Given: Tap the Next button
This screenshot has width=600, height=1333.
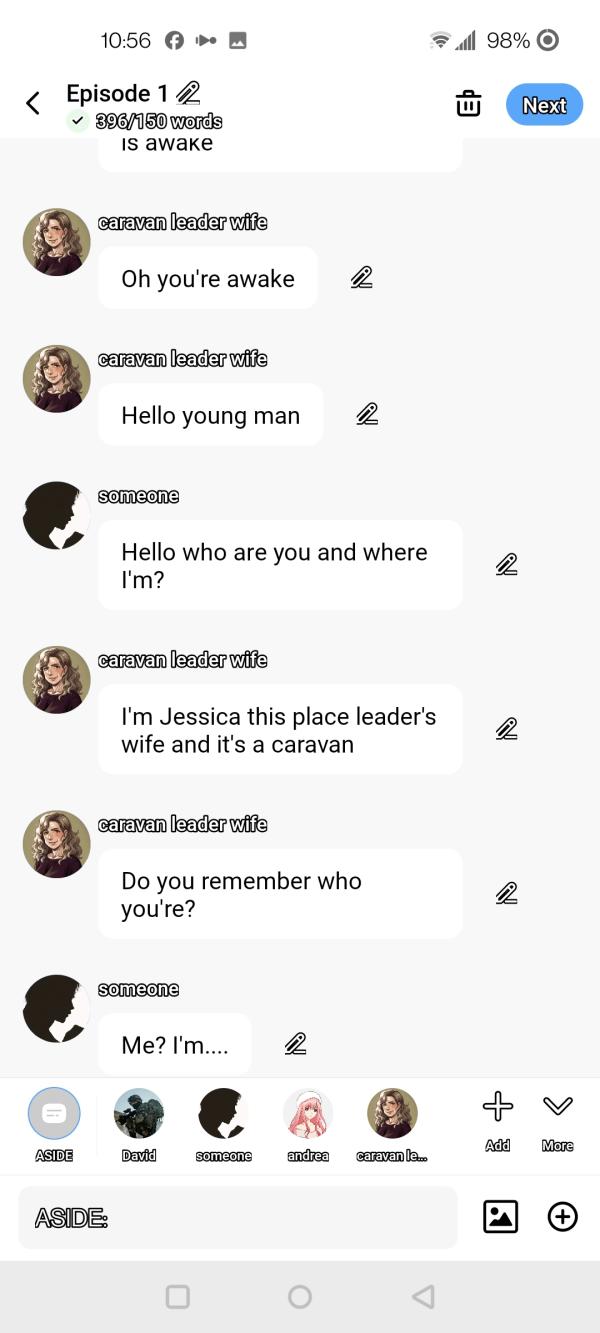Looking at the screenshot, I should pos(544,105).
